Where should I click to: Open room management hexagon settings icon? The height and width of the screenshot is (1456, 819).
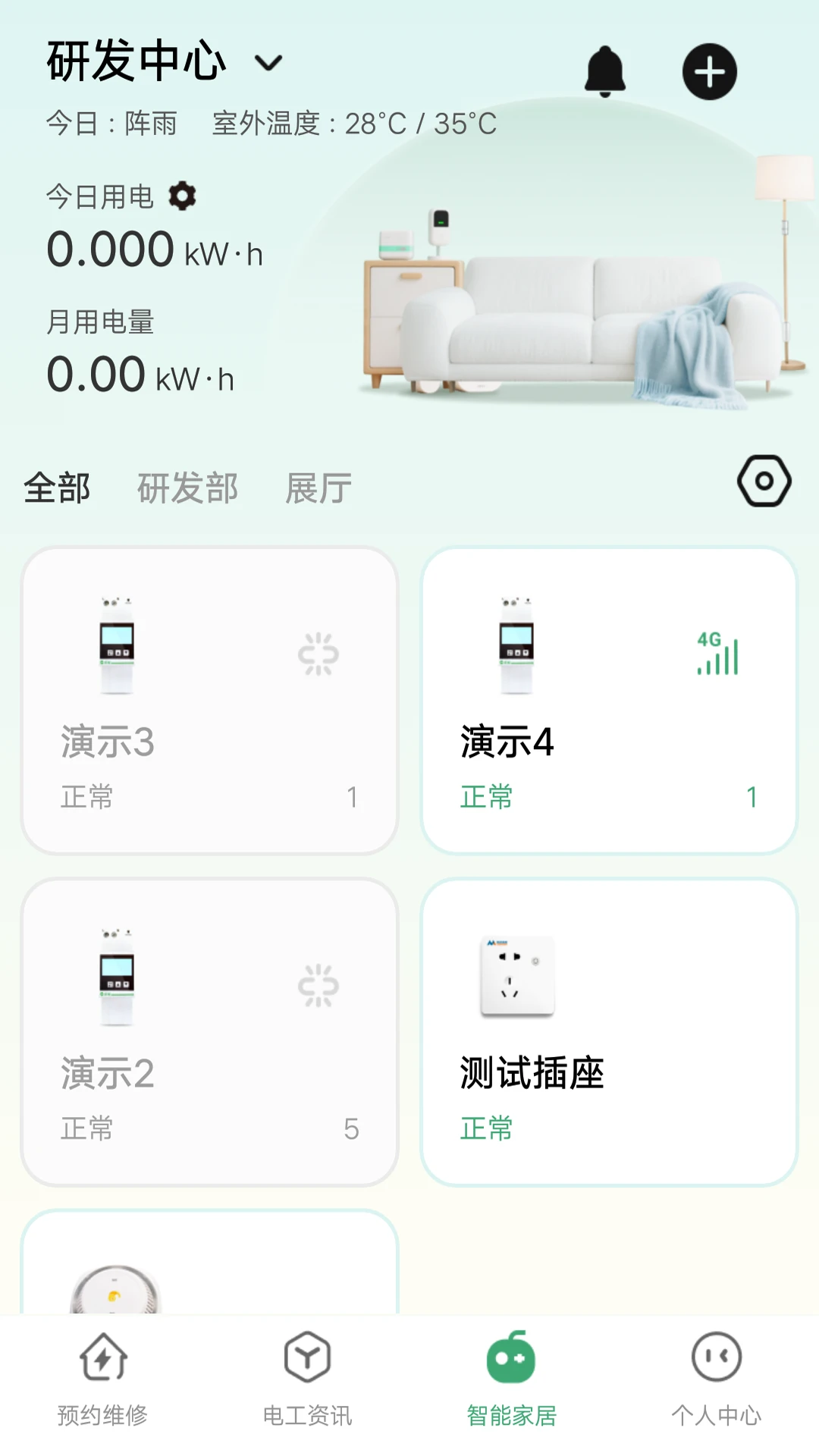pos(764,481)
